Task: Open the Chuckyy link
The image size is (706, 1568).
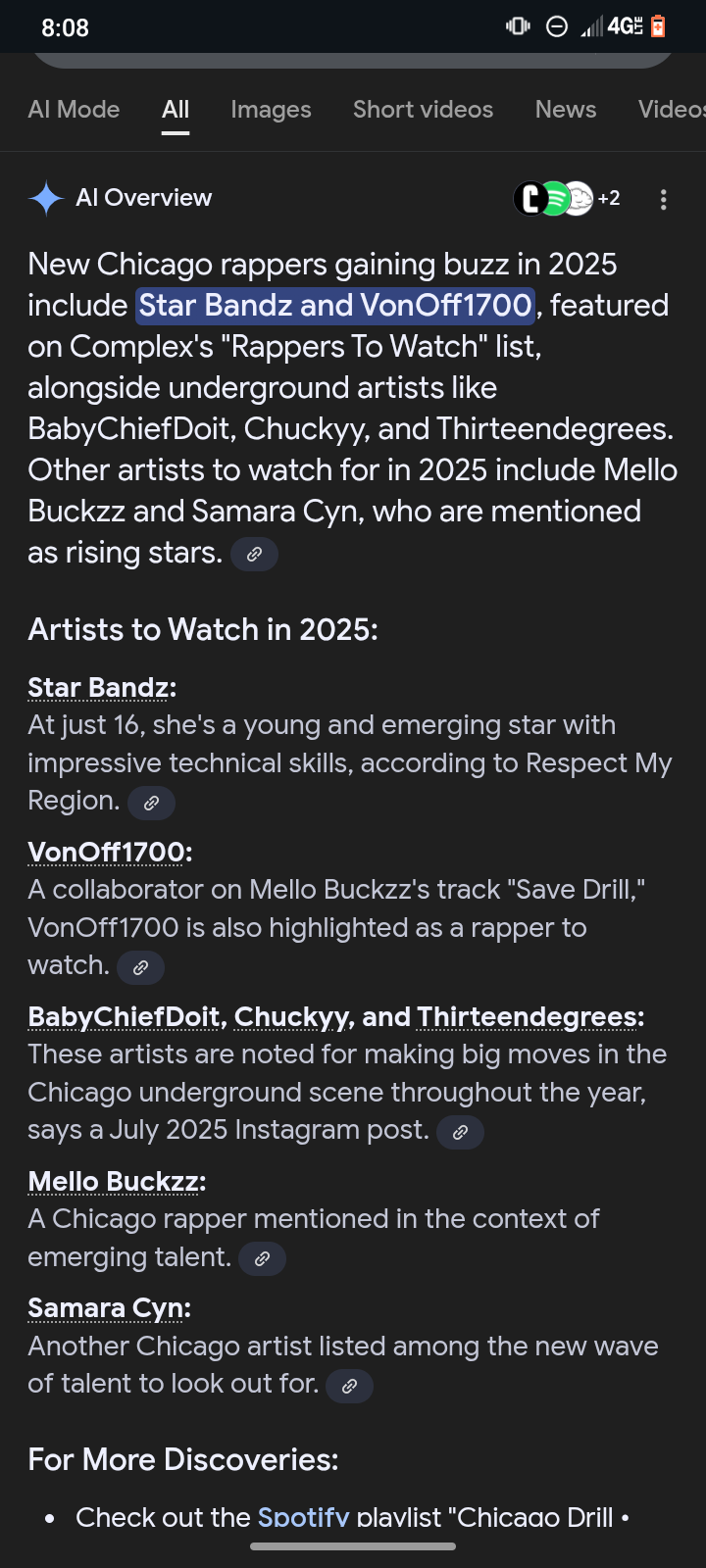Action: [x=292, y=1017]
